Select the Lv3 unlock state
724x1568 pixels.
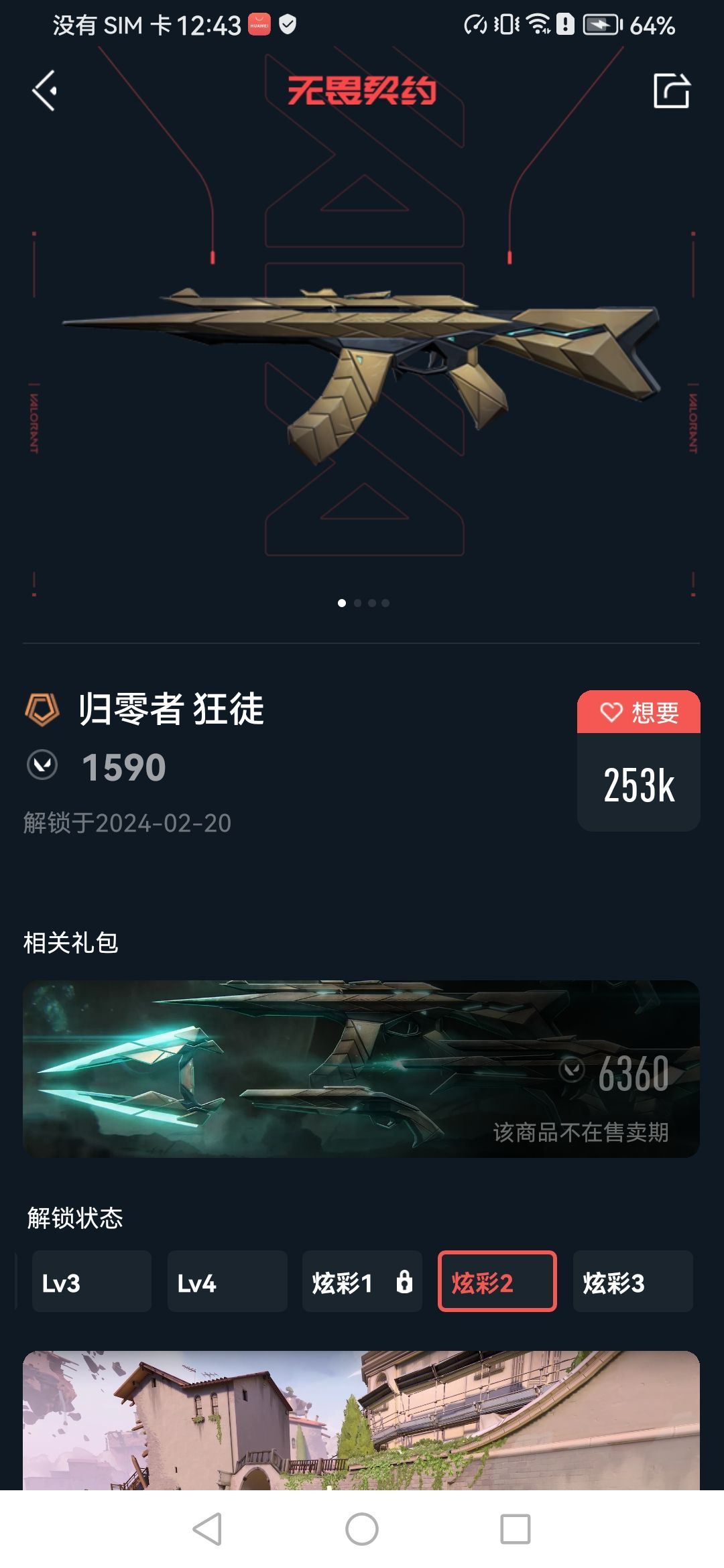[92, 1282]
